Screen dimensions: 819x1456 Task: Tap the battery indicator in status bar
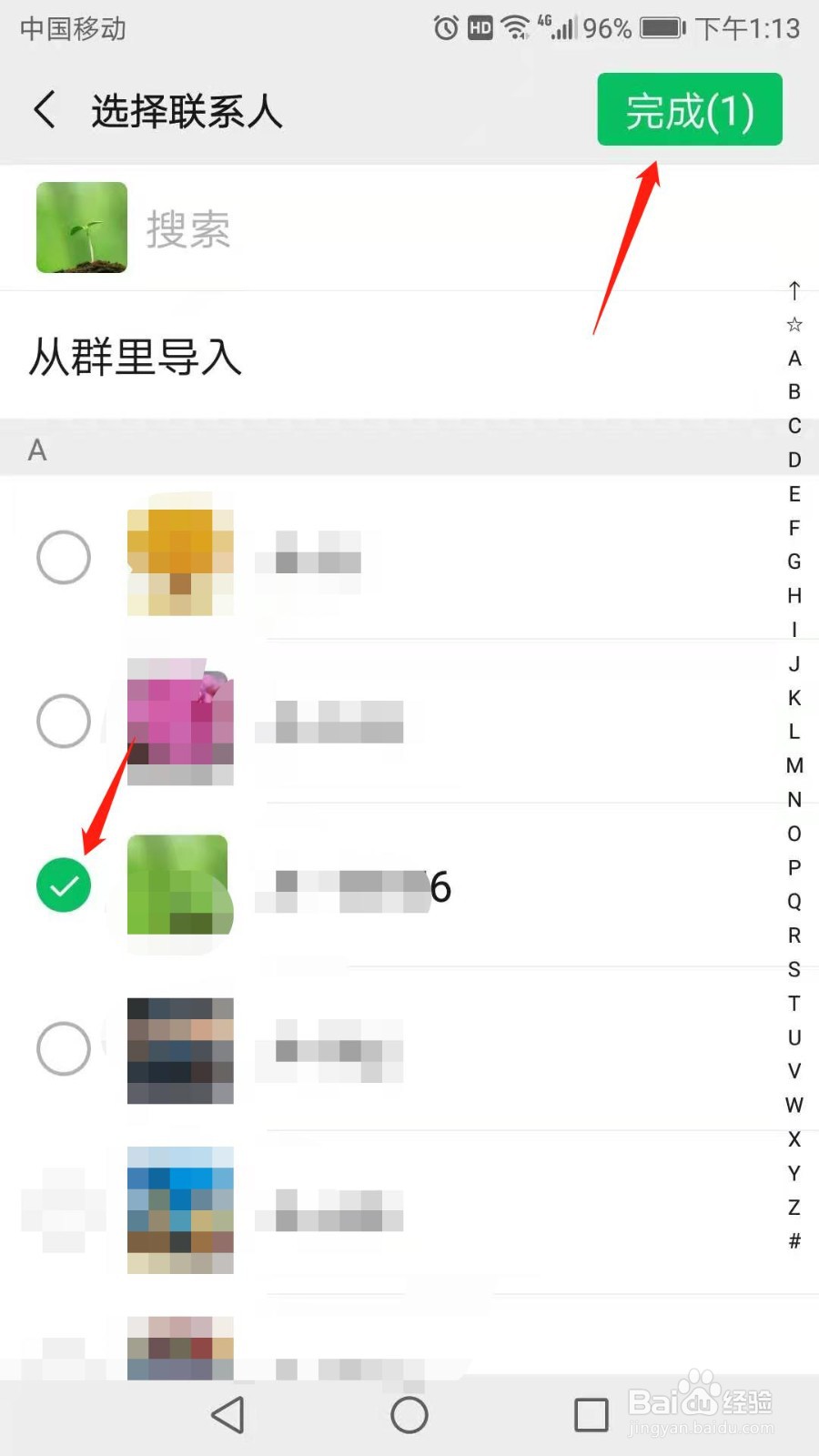tap(662, 28)
